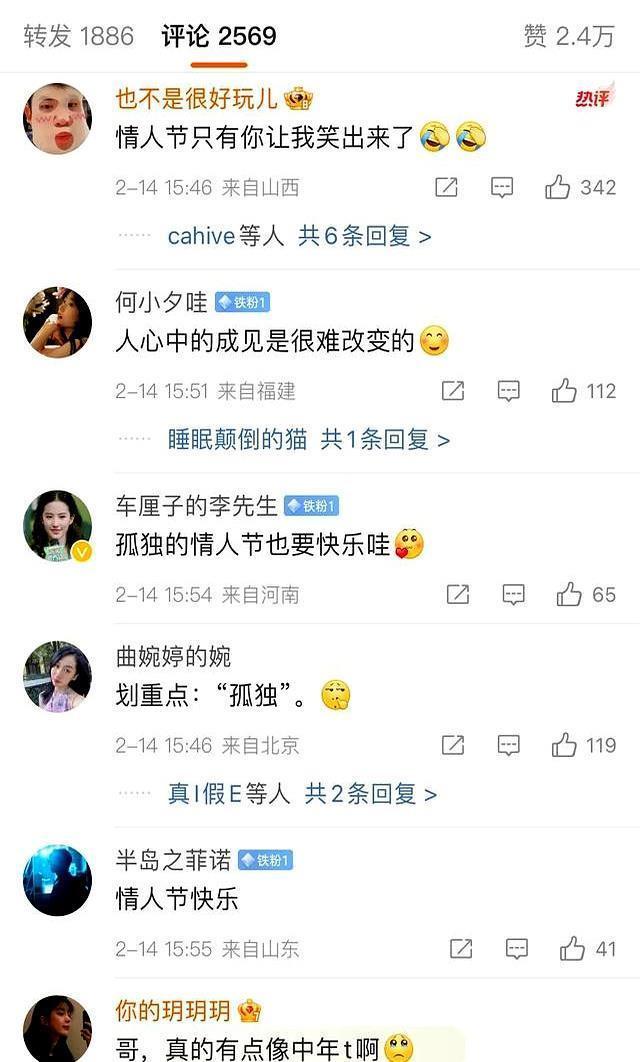
Task: Like the comment by 车厘子的李先生
Action: pyautogui.click(x=569, y=595)
